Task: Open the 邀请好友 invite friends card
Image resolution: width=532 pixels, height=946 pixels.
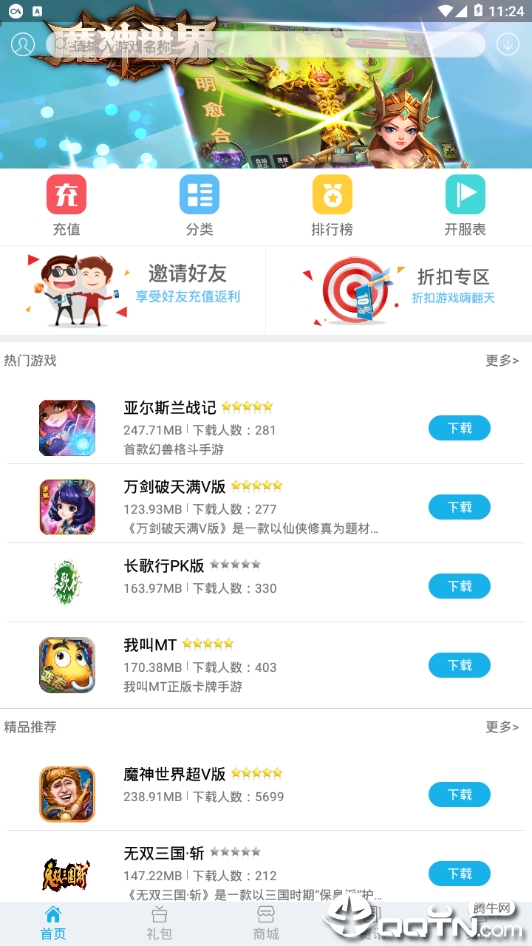Action: pos(133,290)
